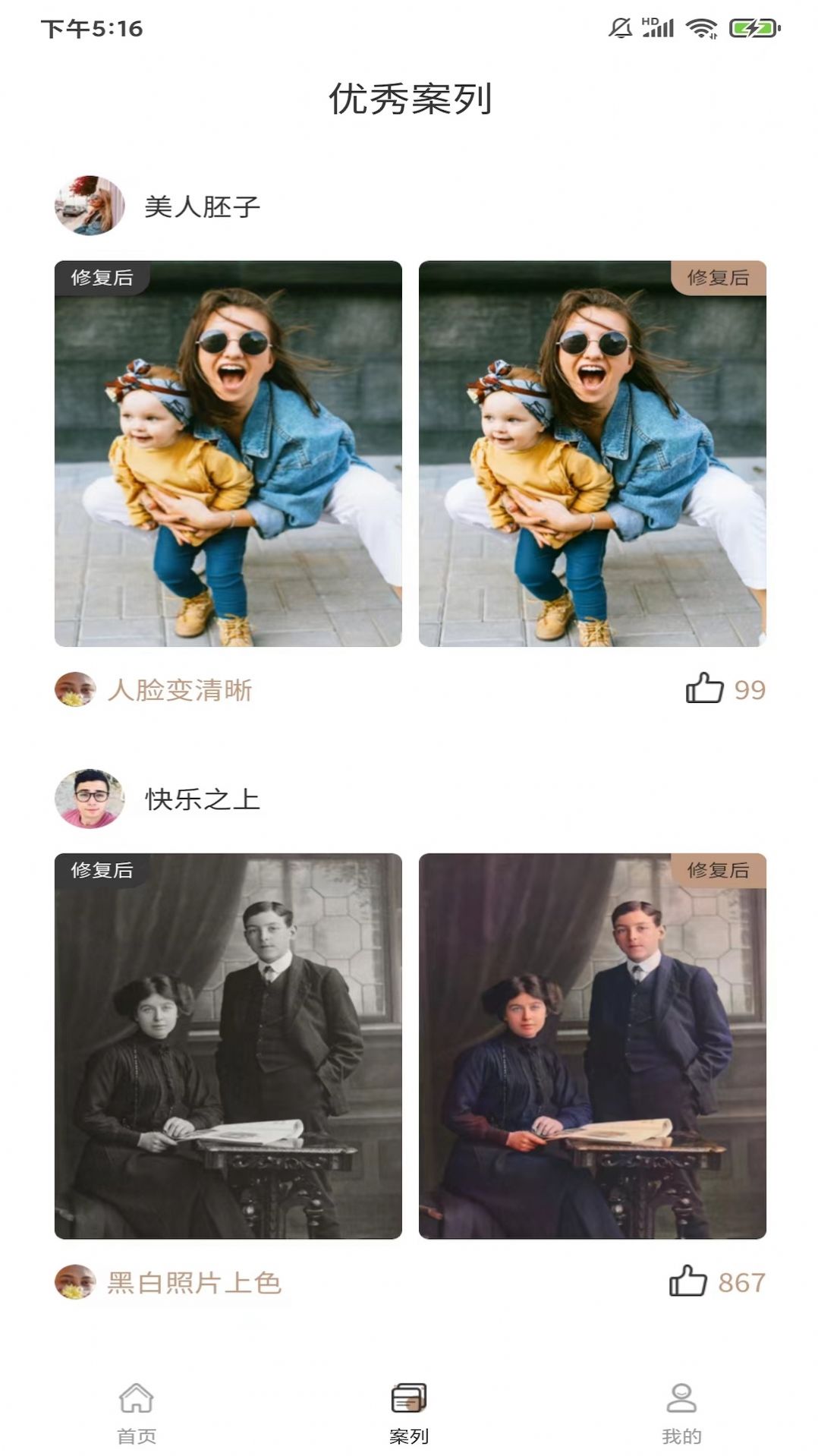This screenshot has width=818, height=1456.
Task: Open the 黑白照片上色 feature link
Action: tap(194, 1282)
